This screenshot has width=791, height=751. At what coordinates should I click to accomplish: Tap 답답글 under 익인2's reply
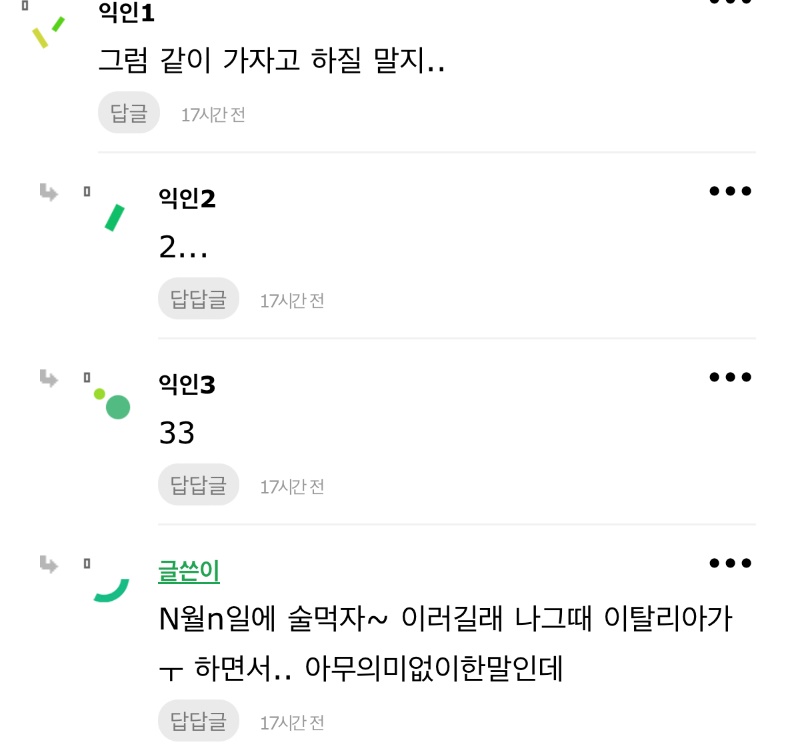tap(198, 299)
